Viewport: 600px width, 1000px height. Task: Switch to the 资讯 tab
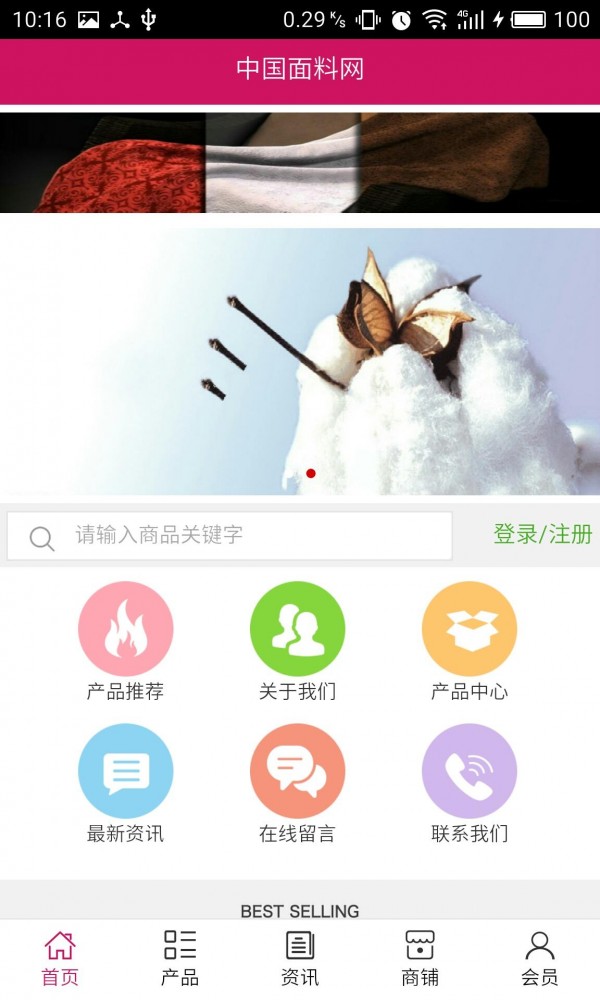[x=300, y=959]
